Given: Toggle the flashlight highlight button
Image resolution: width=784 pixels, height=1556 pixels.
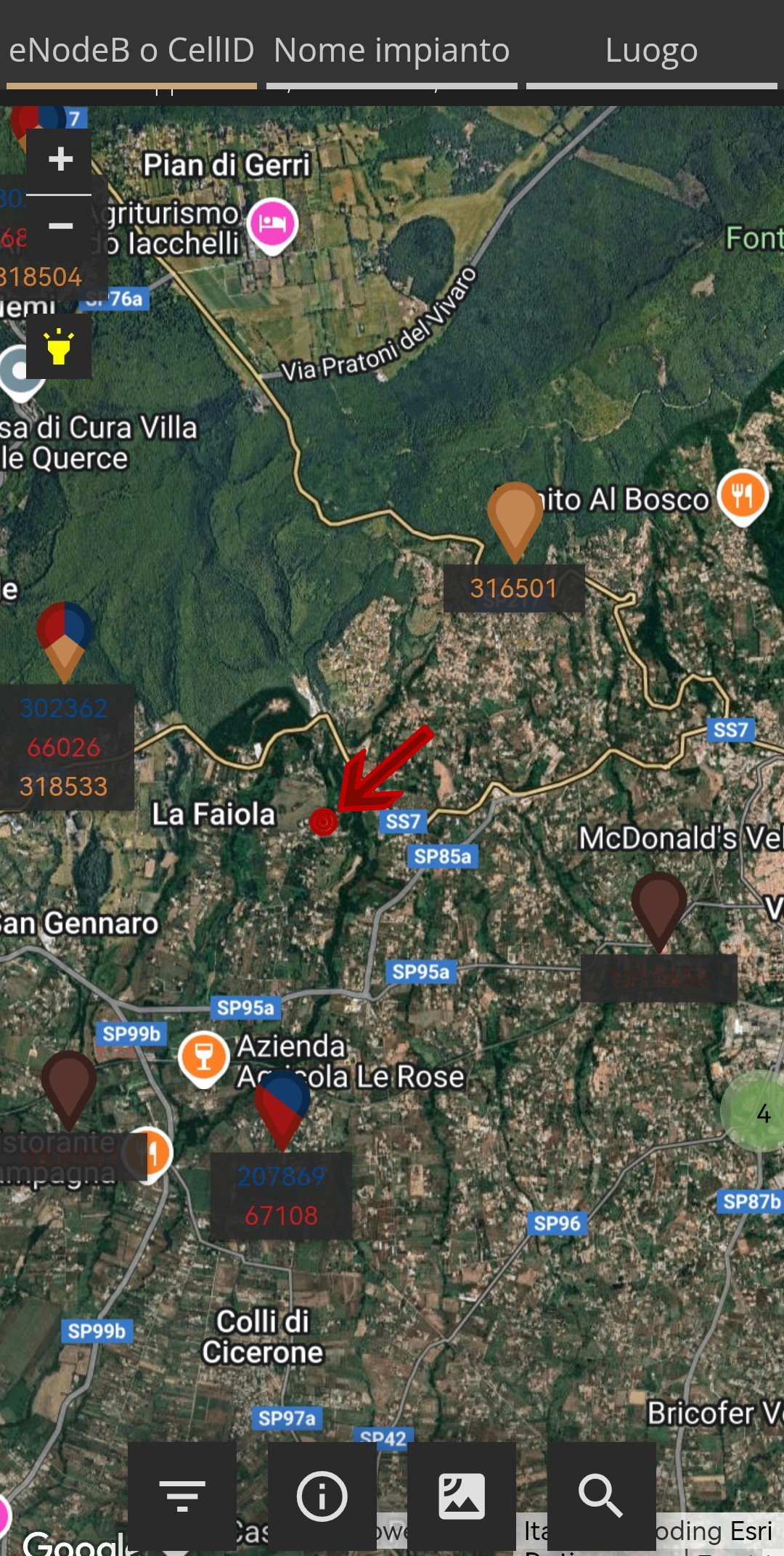Looking at the screenshot, I should (59, 347).
